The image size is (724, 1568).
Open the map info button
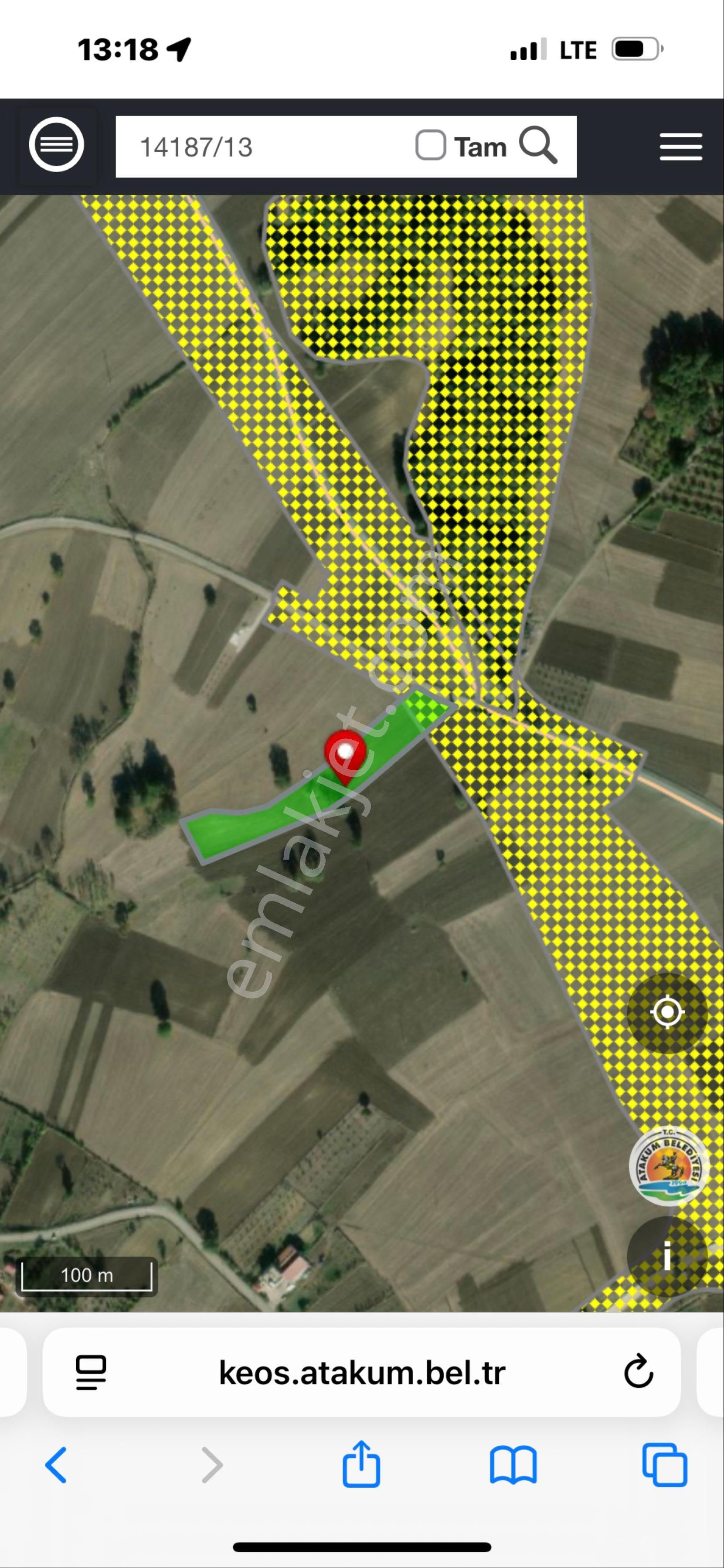coord(667,1256)
